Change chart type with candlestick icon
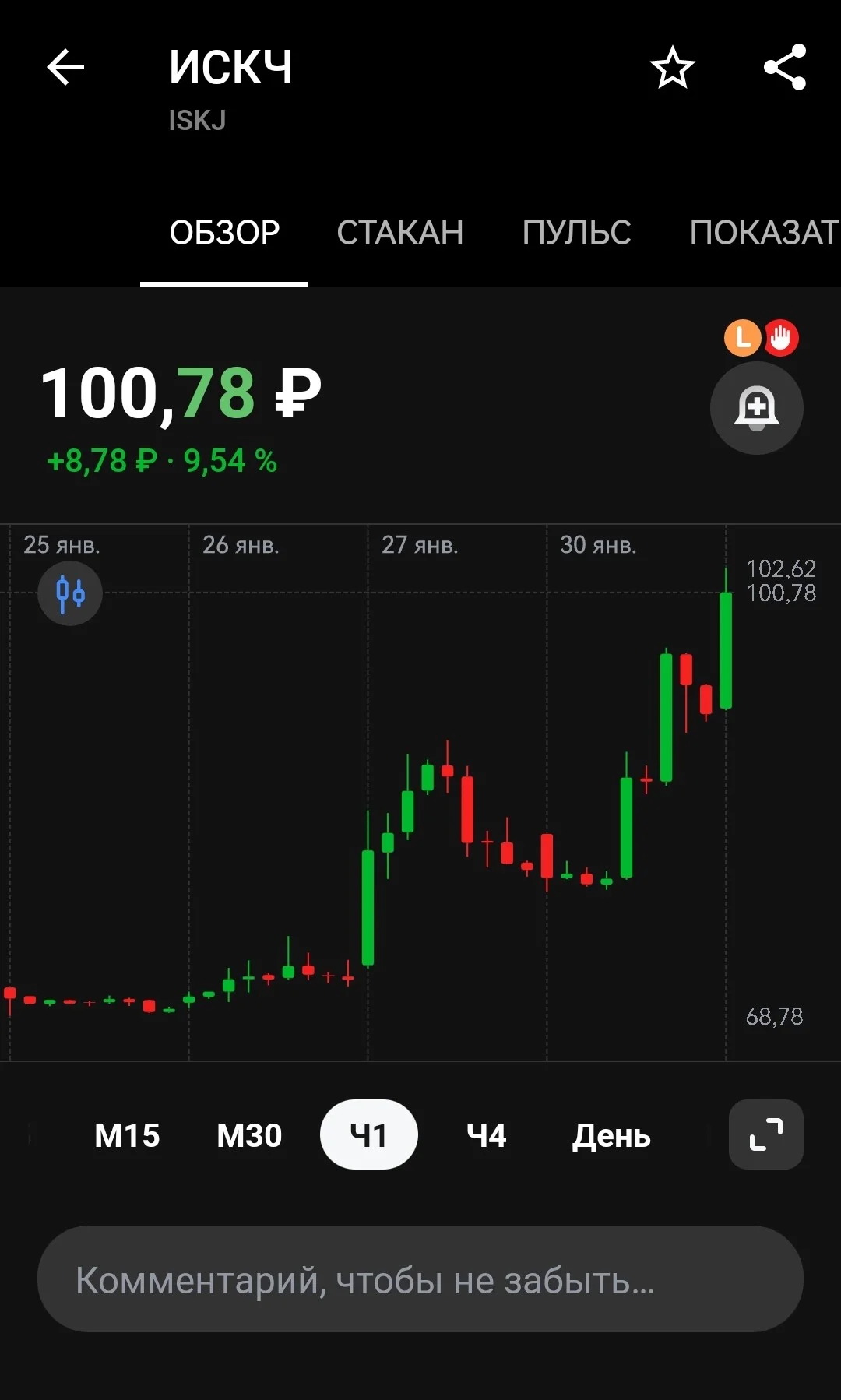This screenshot has width=841, height=1400. (70, 593)
